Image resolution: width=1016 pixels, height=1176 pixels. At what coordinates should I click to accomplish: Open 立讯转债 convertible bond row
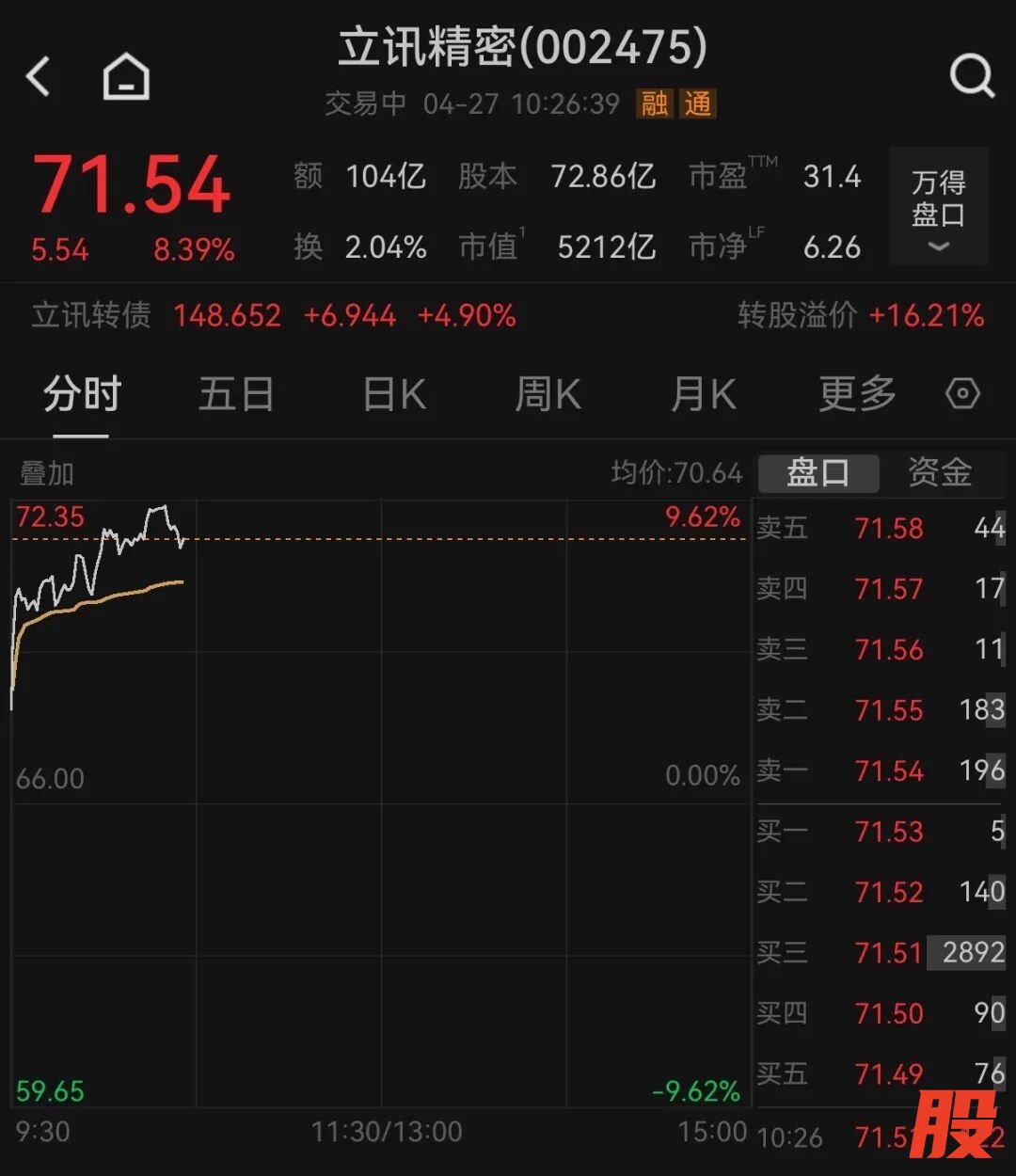click(273, 315)
